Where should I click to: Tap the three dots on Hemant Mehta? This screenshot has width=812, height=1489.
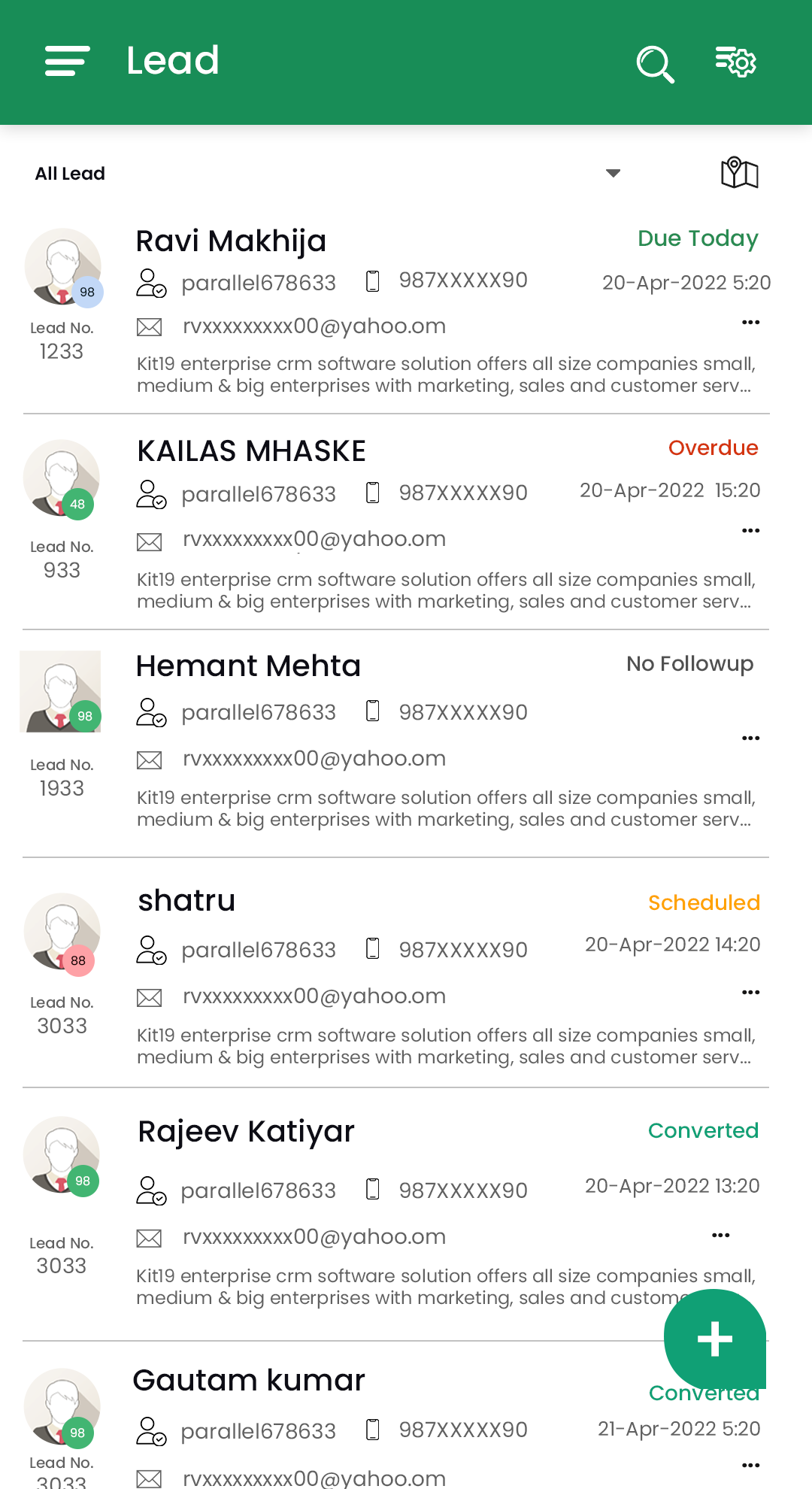[x=750, y=738]
